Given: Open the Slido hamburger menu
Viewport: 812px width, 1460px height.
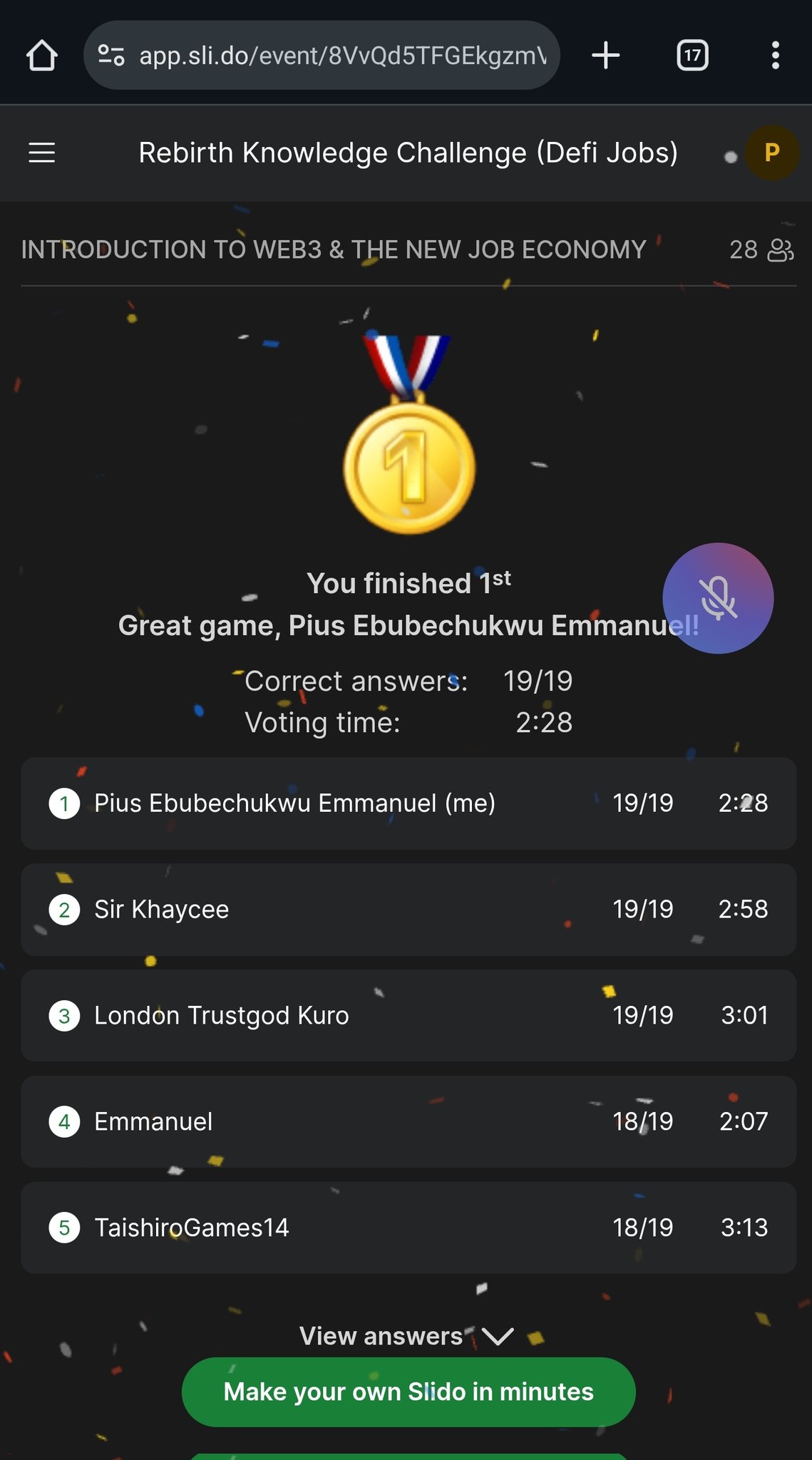Looking at the screenshot, I should 41,153.
